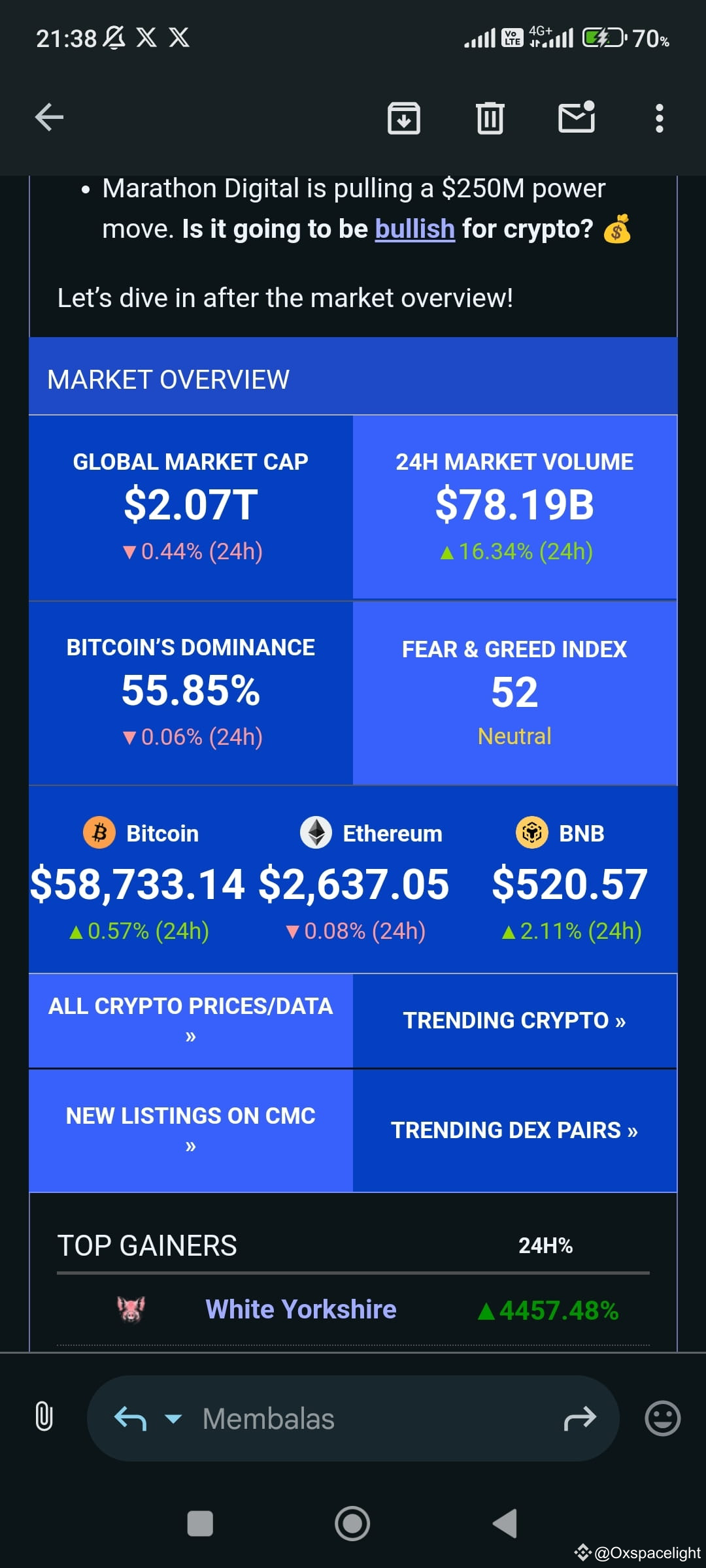Open the bullish hyperlink
The image size is (706, 1568).
(x=414, y=229)
